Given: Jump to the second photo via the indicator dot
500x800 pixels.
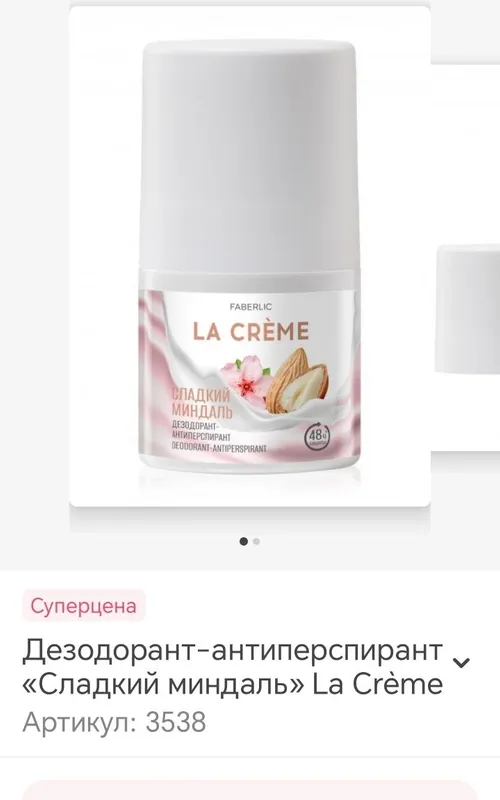Looking at the screenshot, I should (x=256, y=541).
